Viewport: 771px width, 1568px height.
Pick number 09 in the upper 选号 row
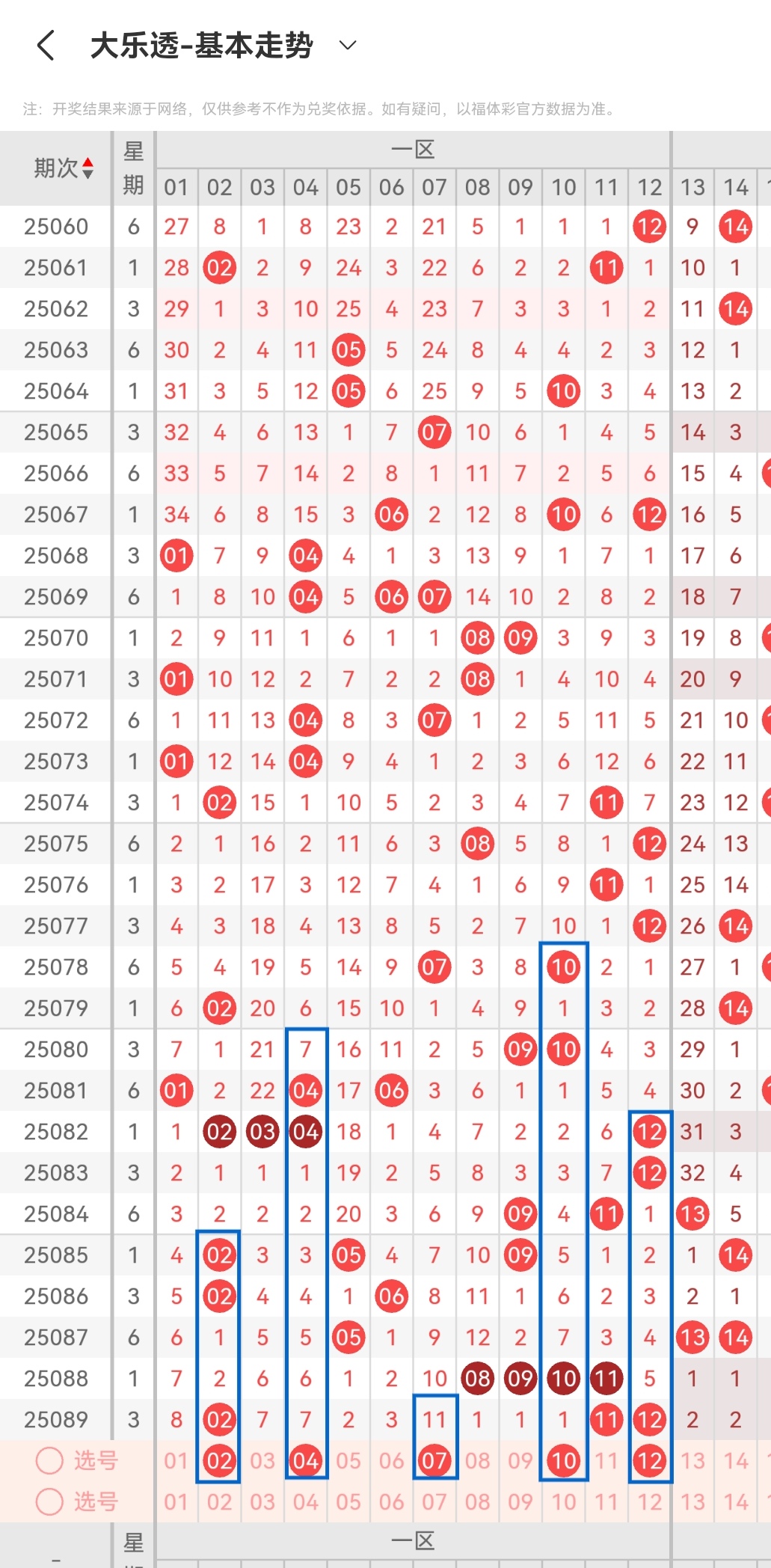coord(520,1460)
